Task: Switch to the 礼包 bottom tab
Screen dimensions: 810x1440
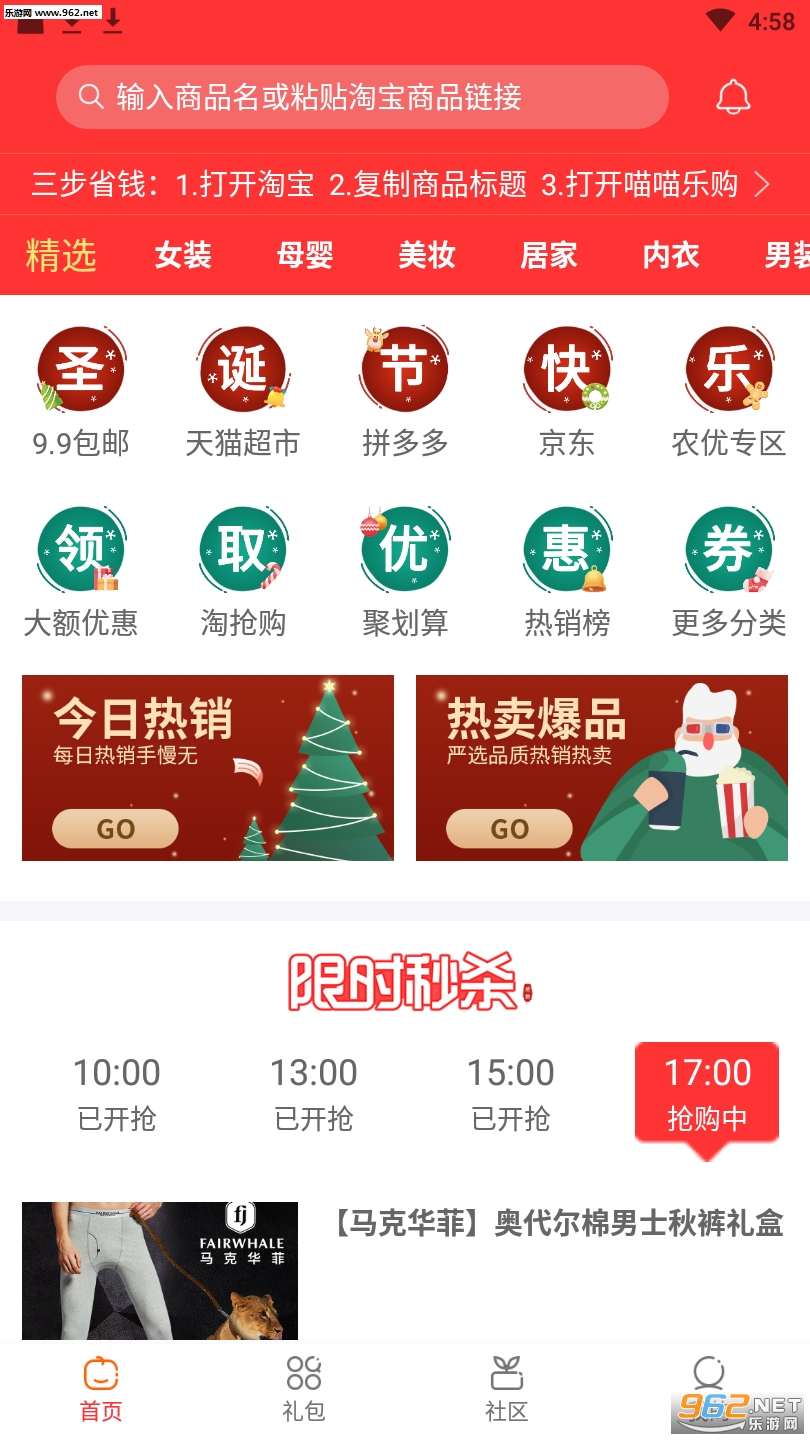Action: pos(304,1389)
